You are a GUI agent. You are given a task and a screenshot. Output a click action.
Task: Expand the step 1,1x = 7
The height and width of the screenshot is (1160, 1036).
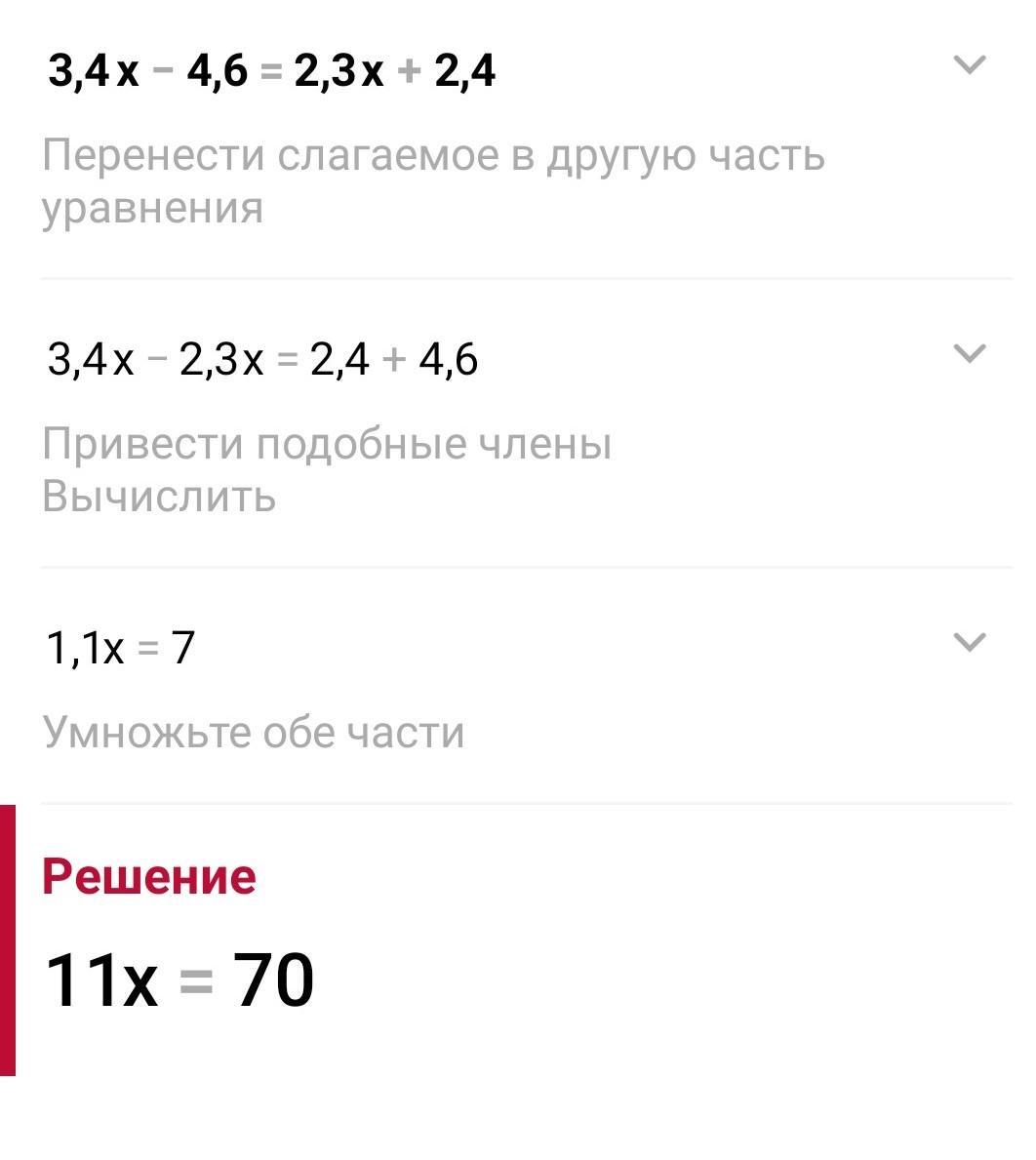tap(969, 642)
